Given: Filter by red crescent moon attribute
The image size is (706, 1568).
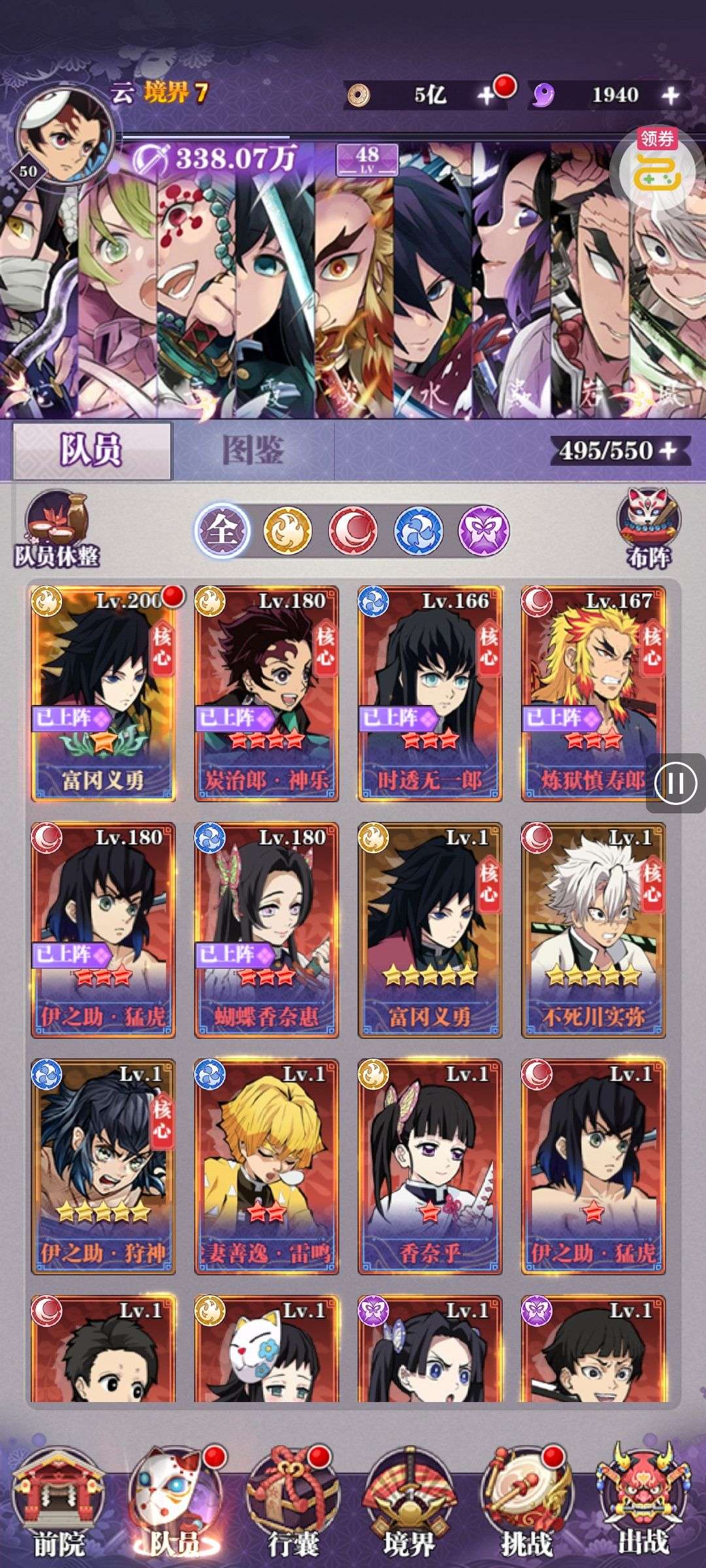Looking at the screenshot, I should click(353, 531).
